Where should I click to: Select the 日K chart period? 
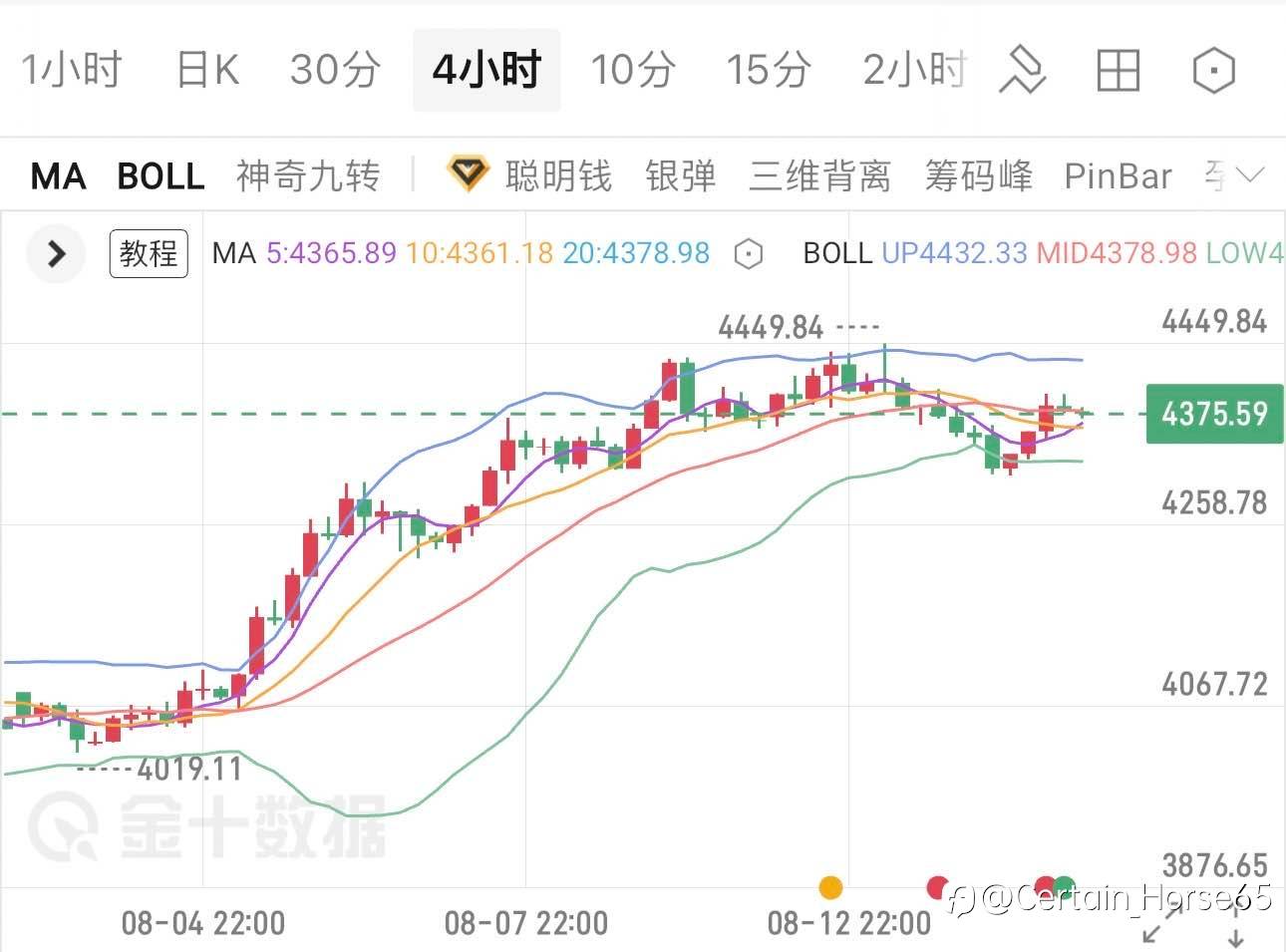click(207, 70)
